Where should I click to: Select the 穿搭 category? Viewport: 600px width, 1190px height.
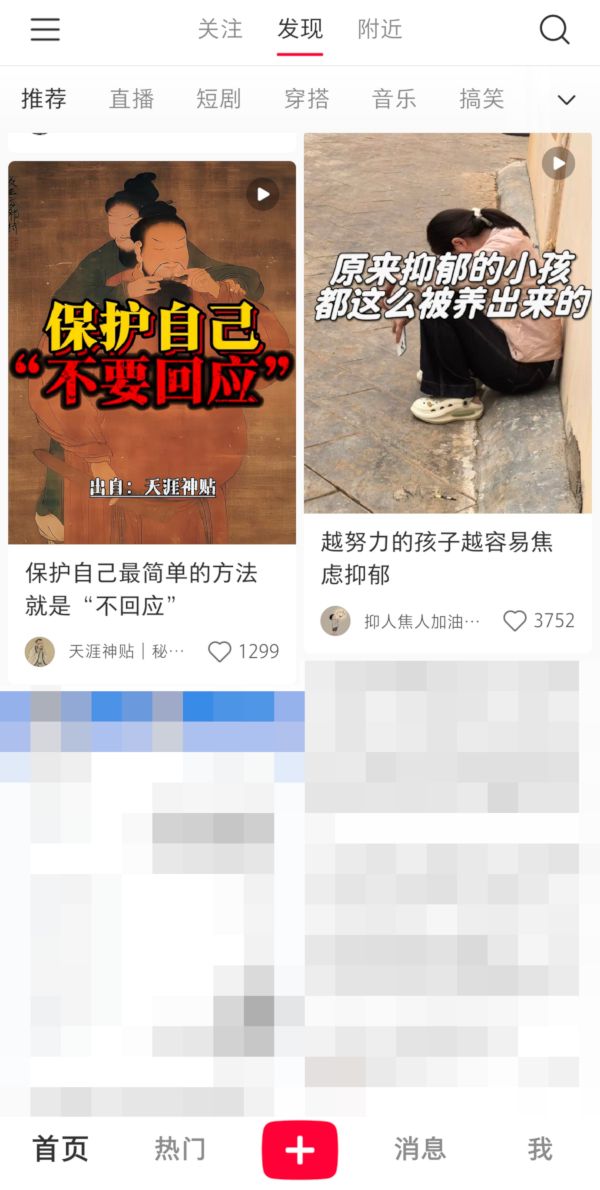click(x=306, y=99)
